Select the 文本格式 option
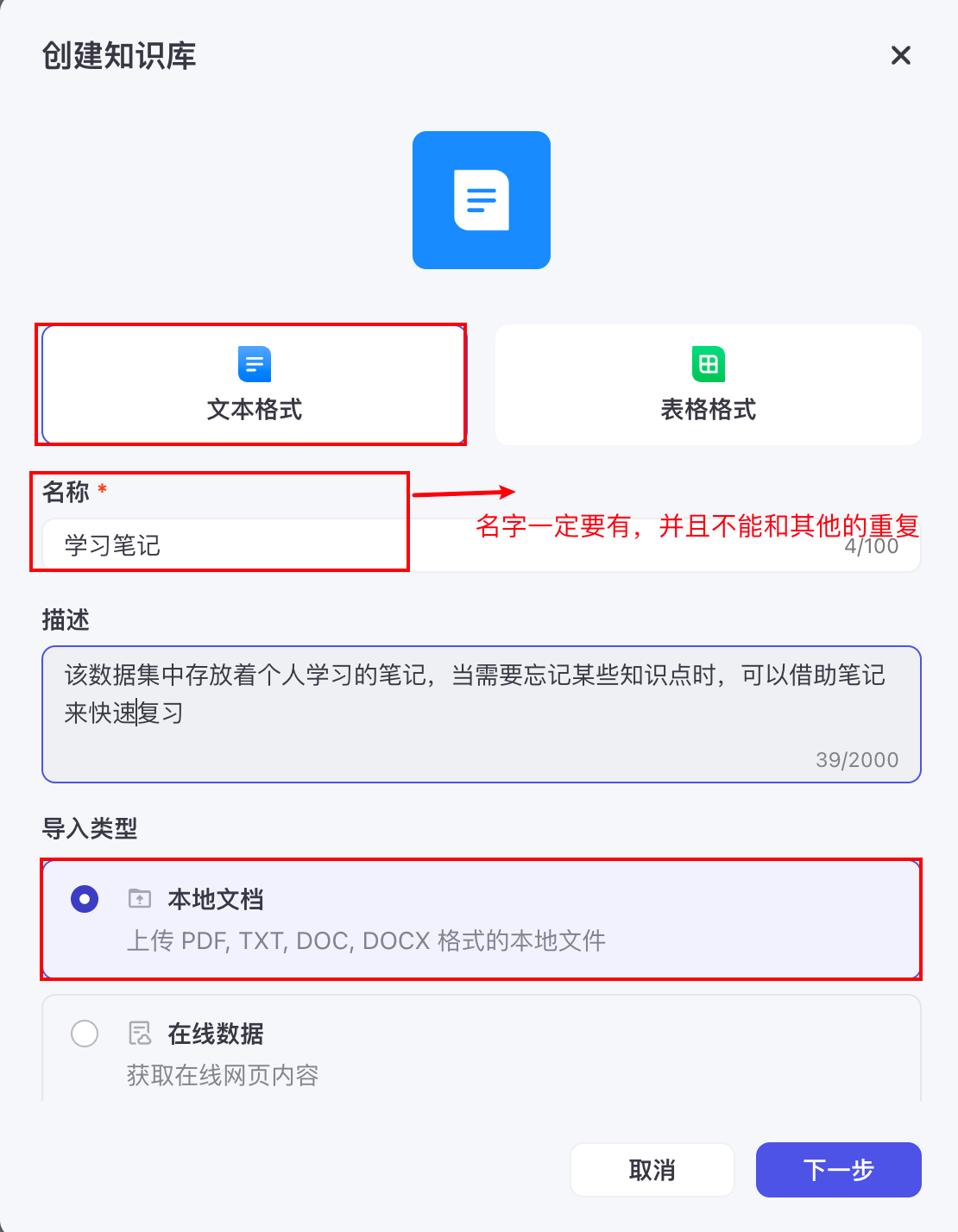 point(254,385)
